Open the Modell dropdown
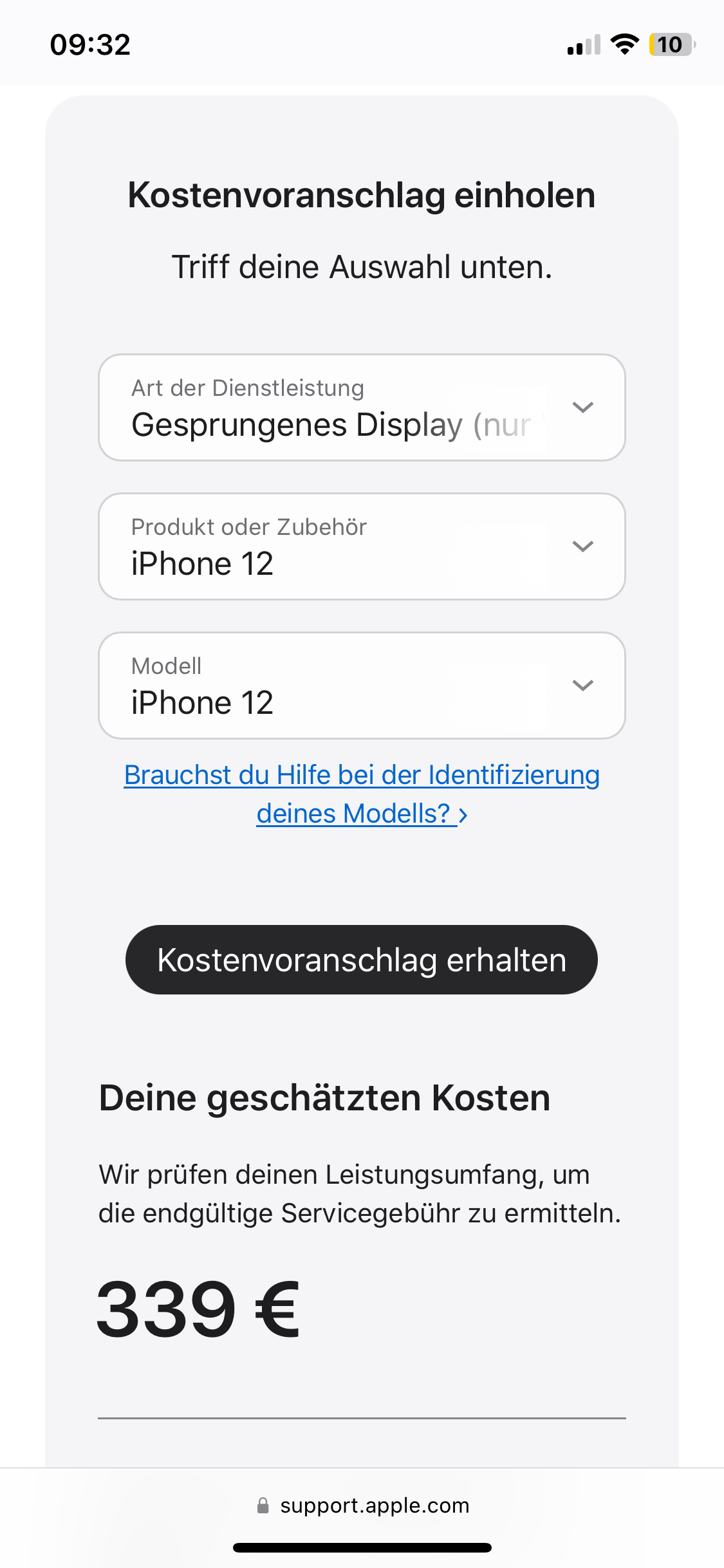The height and width of the screenshot is (1568, 724). click(362, 686)
